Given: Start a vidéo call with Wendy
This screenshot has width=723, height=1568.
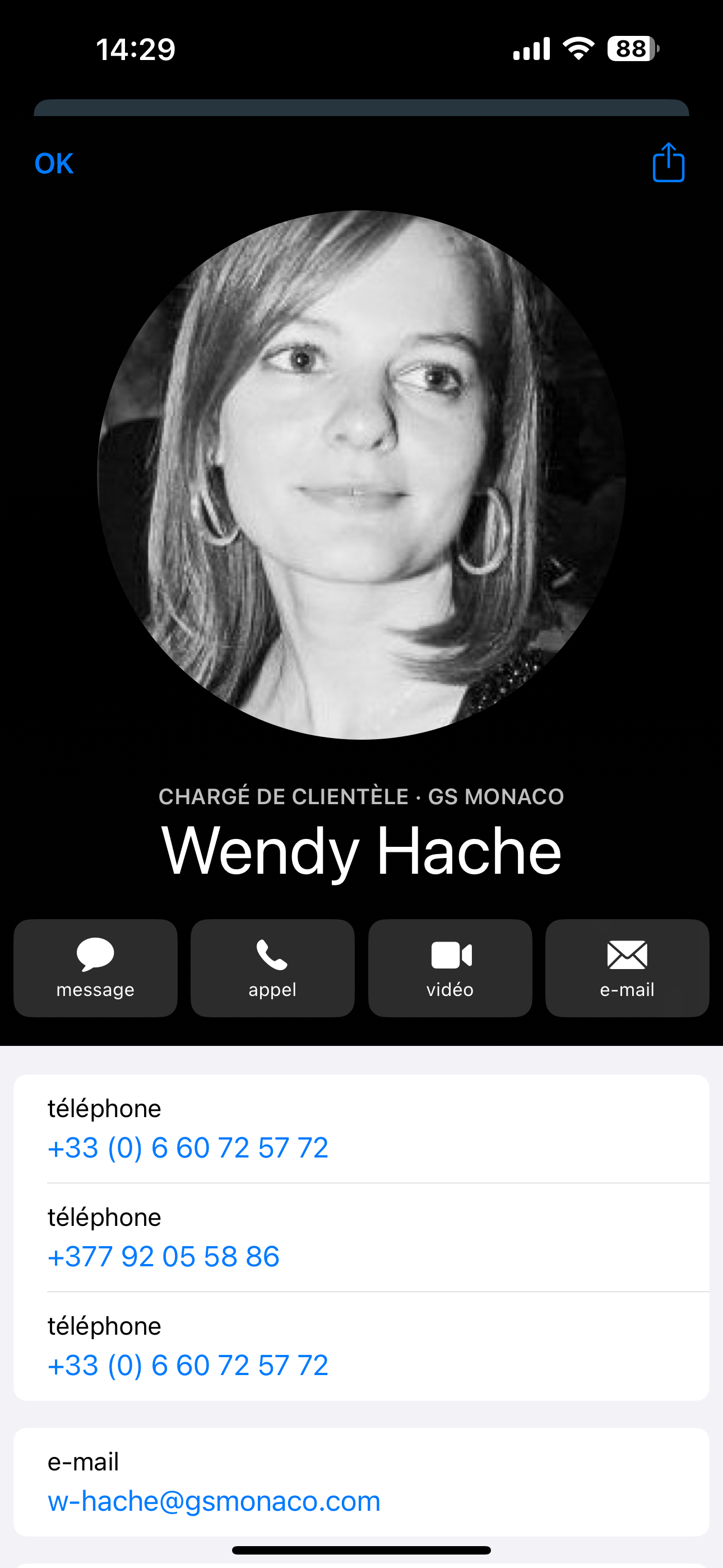Looking at the screenshot, I should pos(449,968).
